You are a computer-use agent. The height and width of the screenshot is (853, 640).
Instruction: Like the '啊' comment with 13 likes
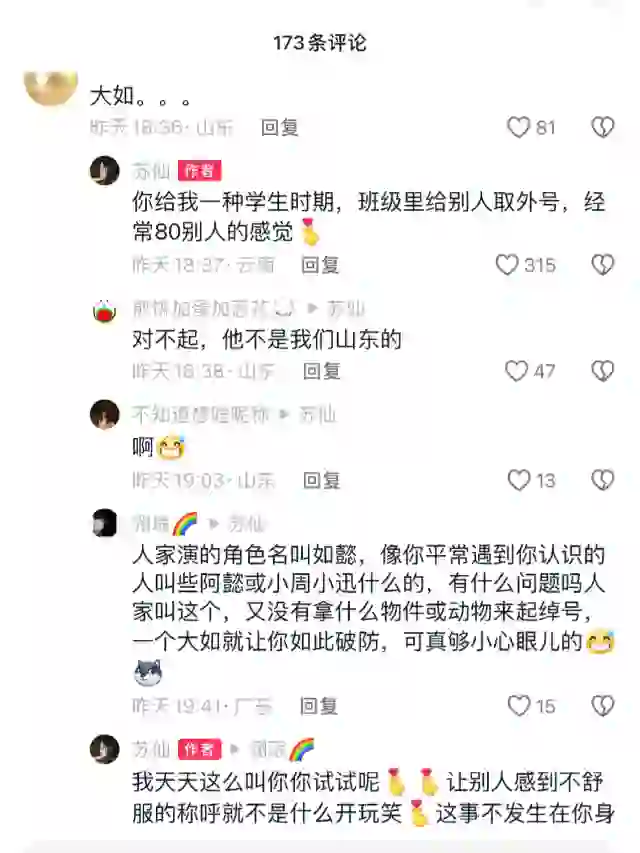tap(518, 481)
